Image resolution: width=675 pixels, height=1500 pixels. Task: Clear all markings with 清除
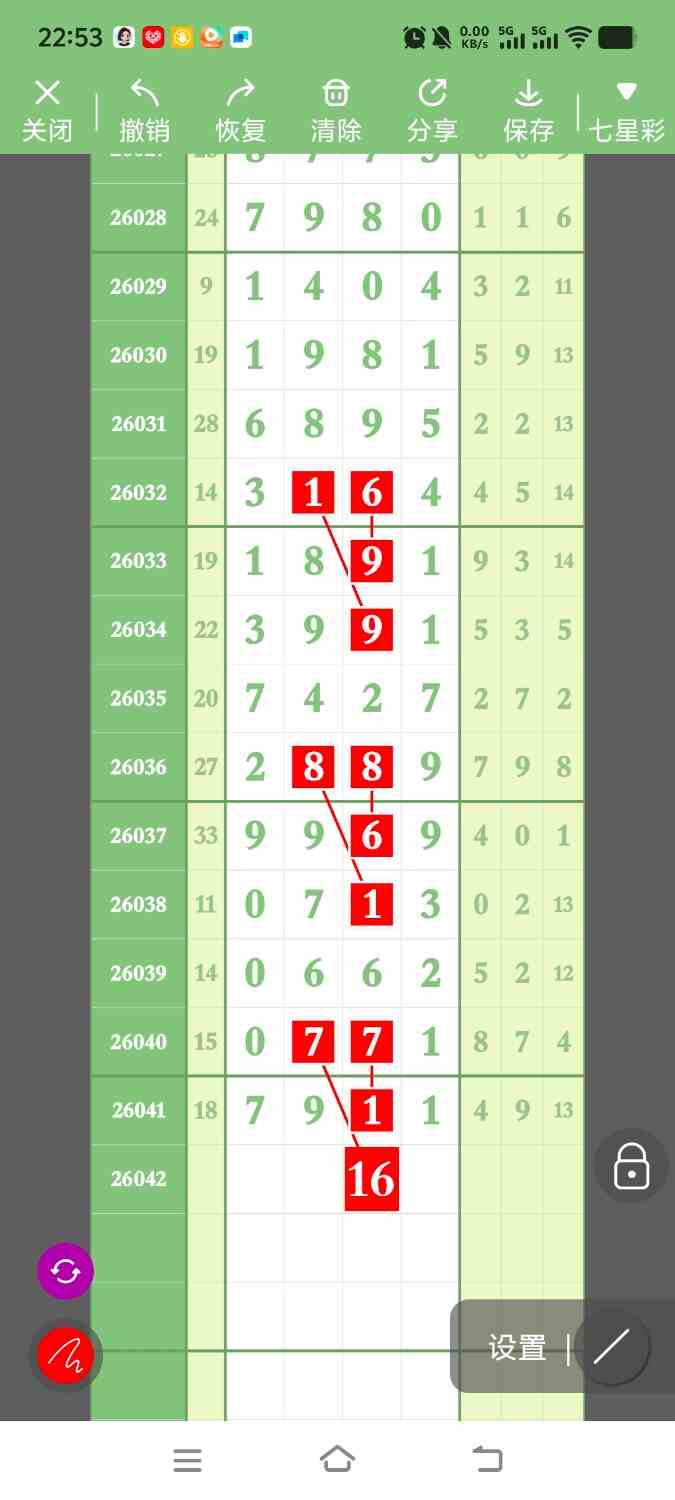tap(336, 111)
